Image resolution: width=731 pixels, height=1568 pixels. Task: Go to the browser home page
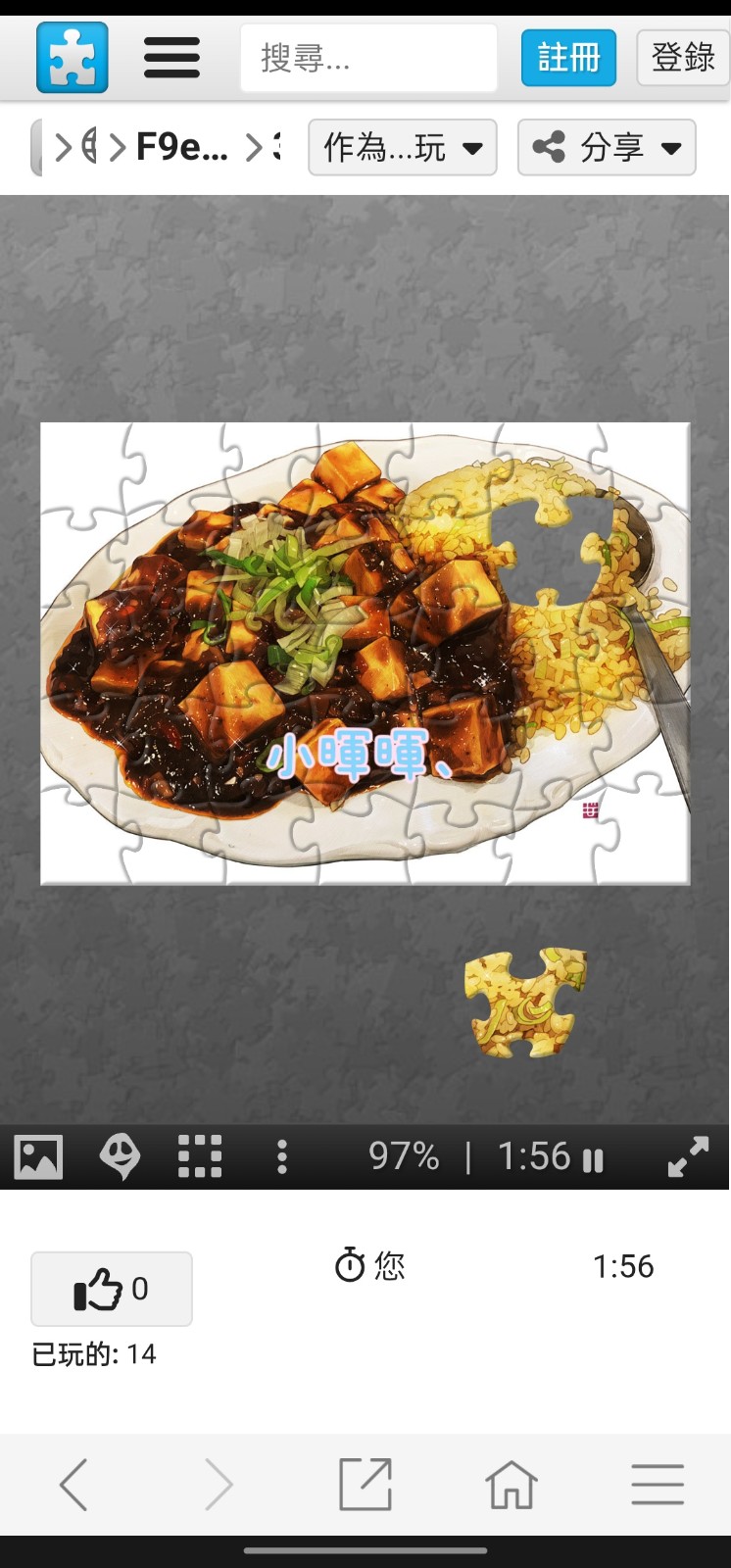coord(512,1484)
